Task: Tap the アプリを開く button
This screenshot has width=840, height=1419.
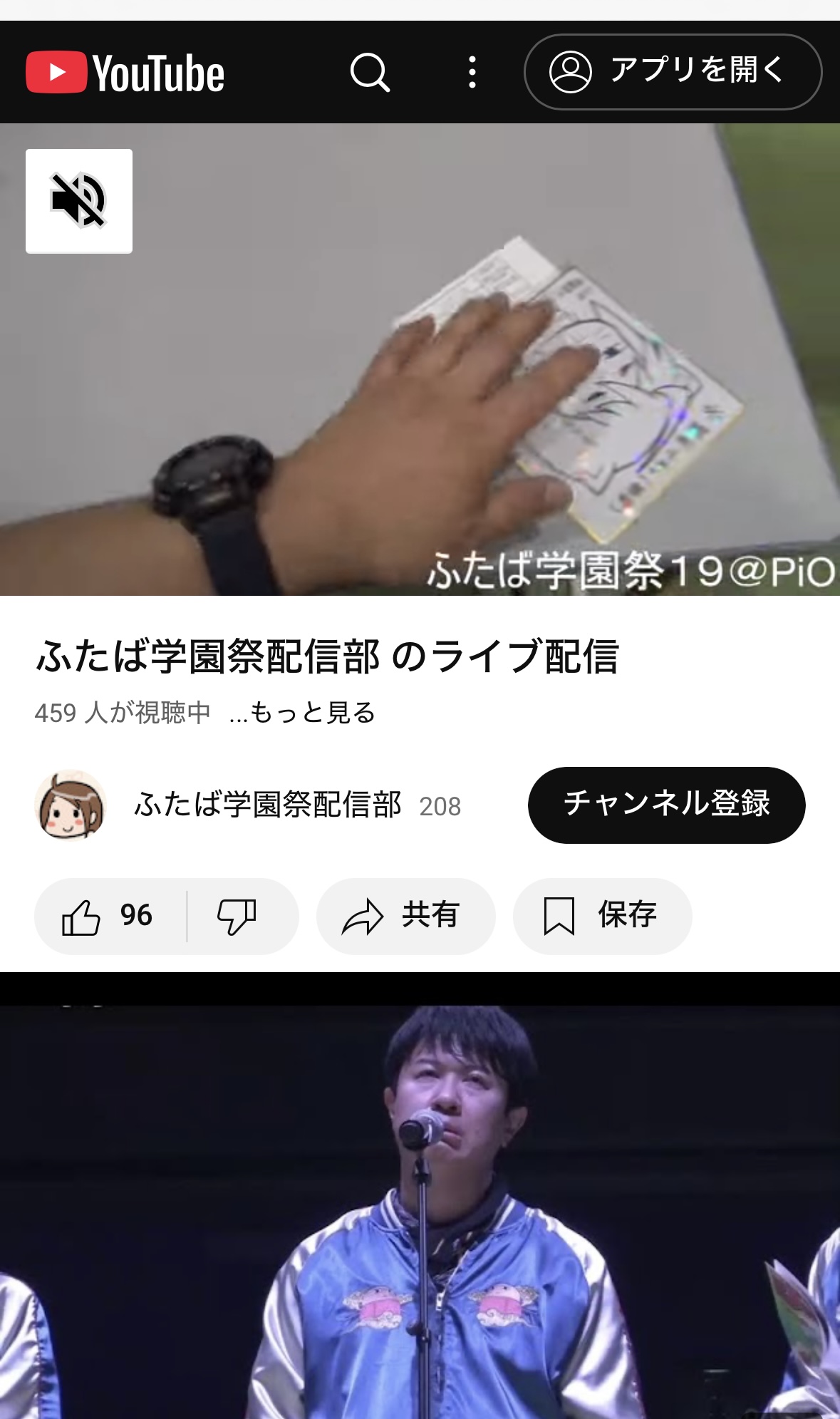Action: (673, 72)
